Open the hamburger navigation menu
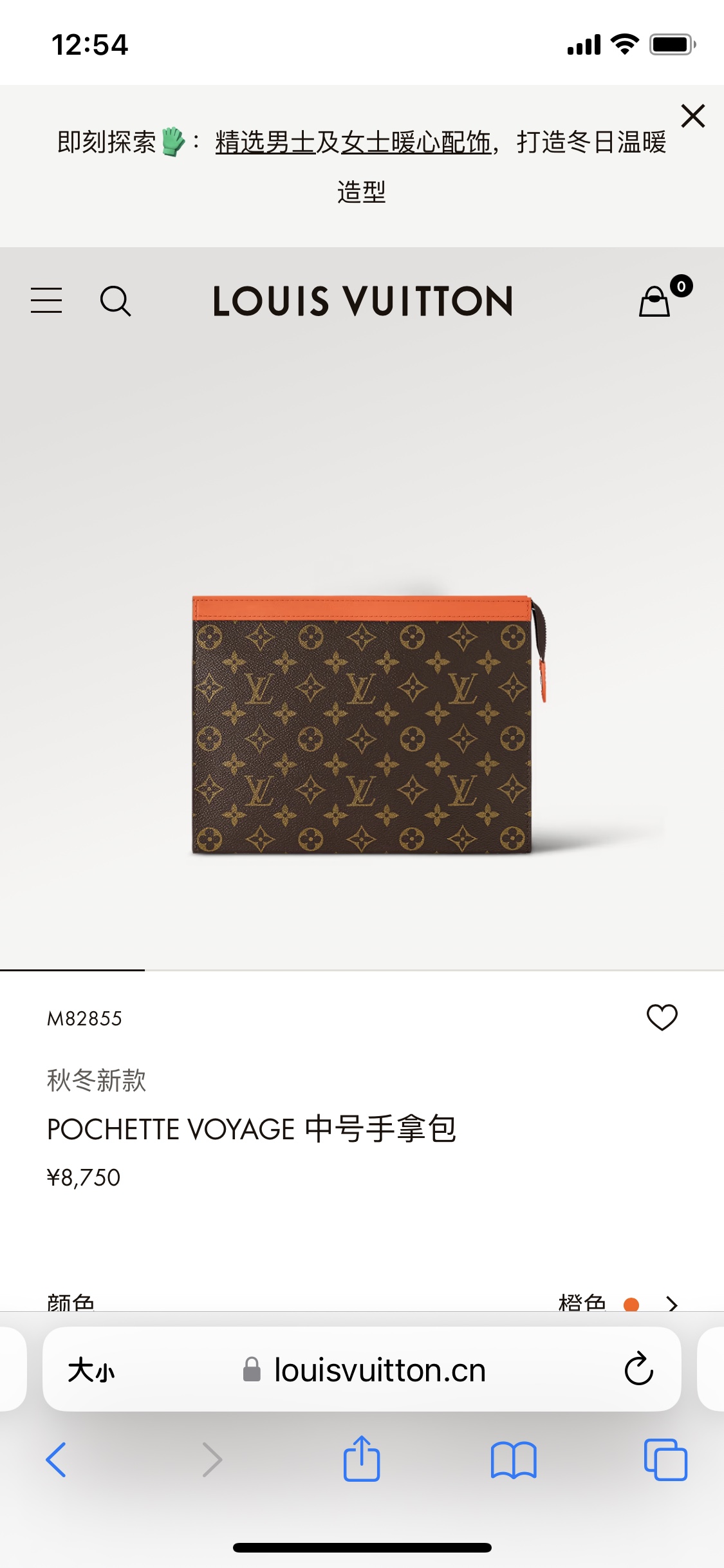The image size is (724, 1568). point(46,301)
